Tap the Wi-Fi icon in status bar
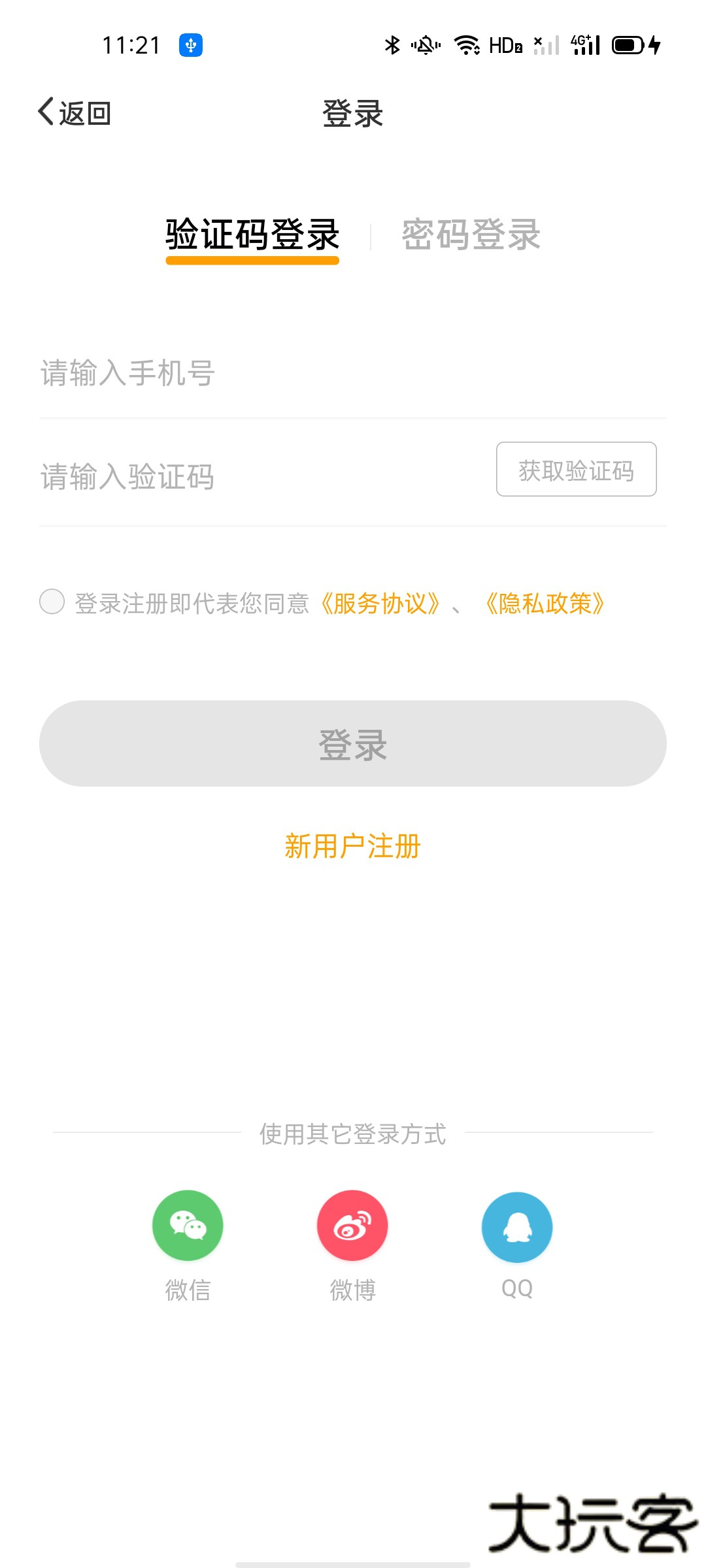This screenshot has width=706, height=1568. pyautogui.click(x=467, y=44)
